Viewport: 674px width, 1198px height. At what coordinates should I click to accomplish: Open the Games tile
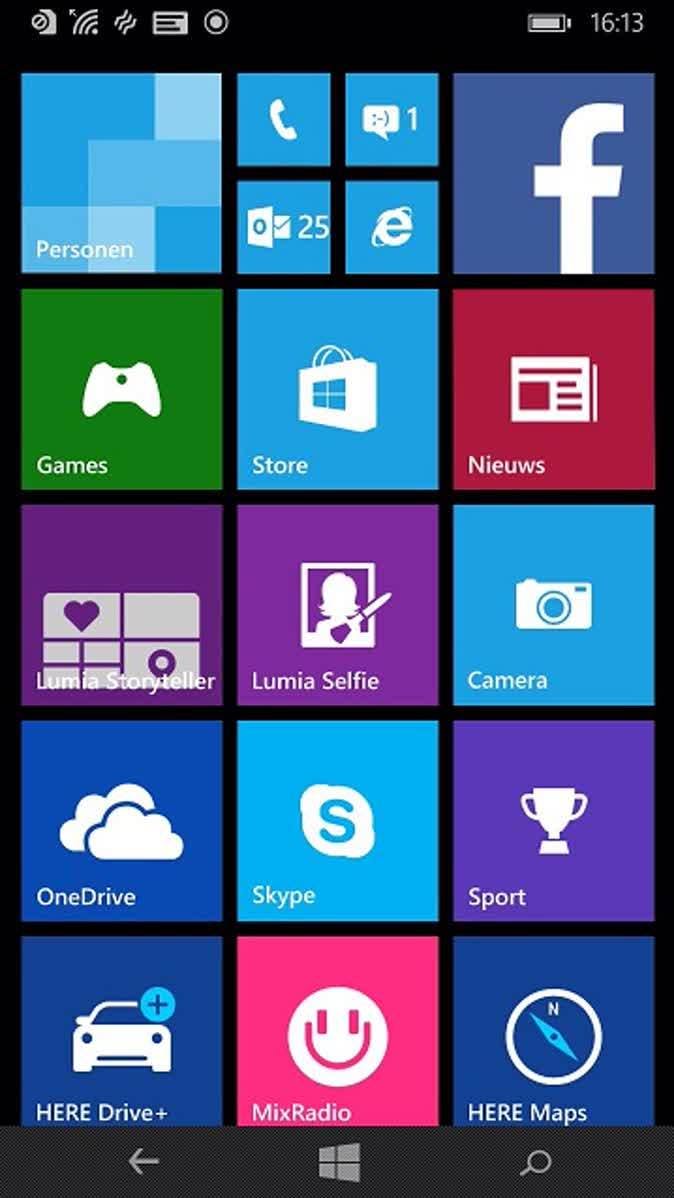[x=121, y=389]
